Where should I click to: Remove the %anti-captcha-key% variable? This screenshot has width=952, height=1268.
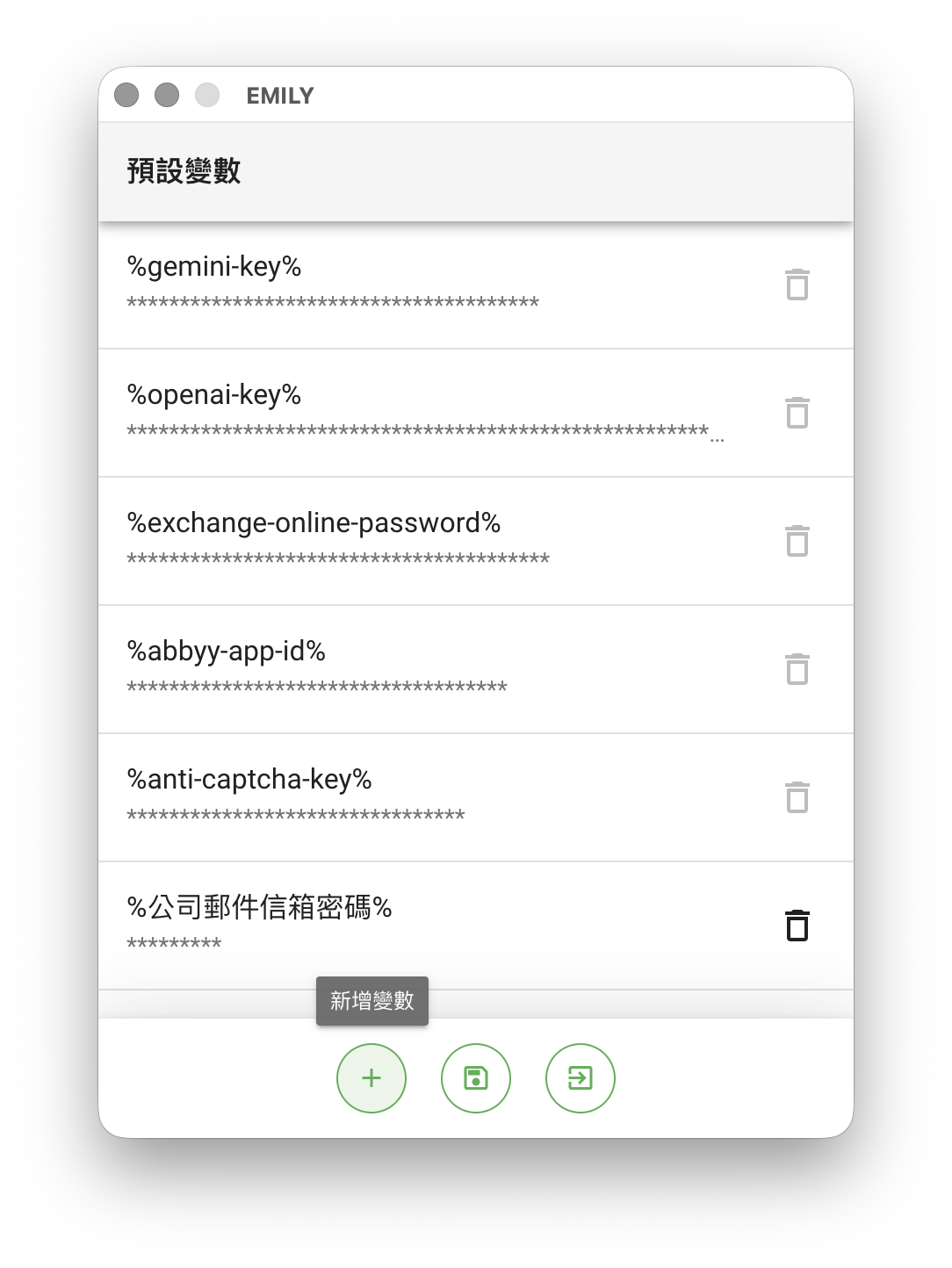pos(797,797)
